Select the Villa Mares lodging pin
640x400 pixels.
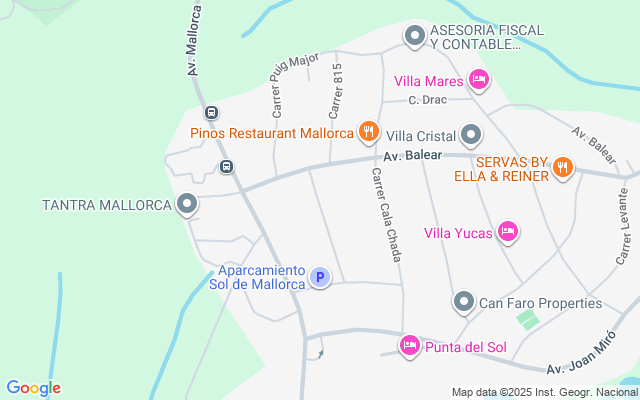(478, 80)
